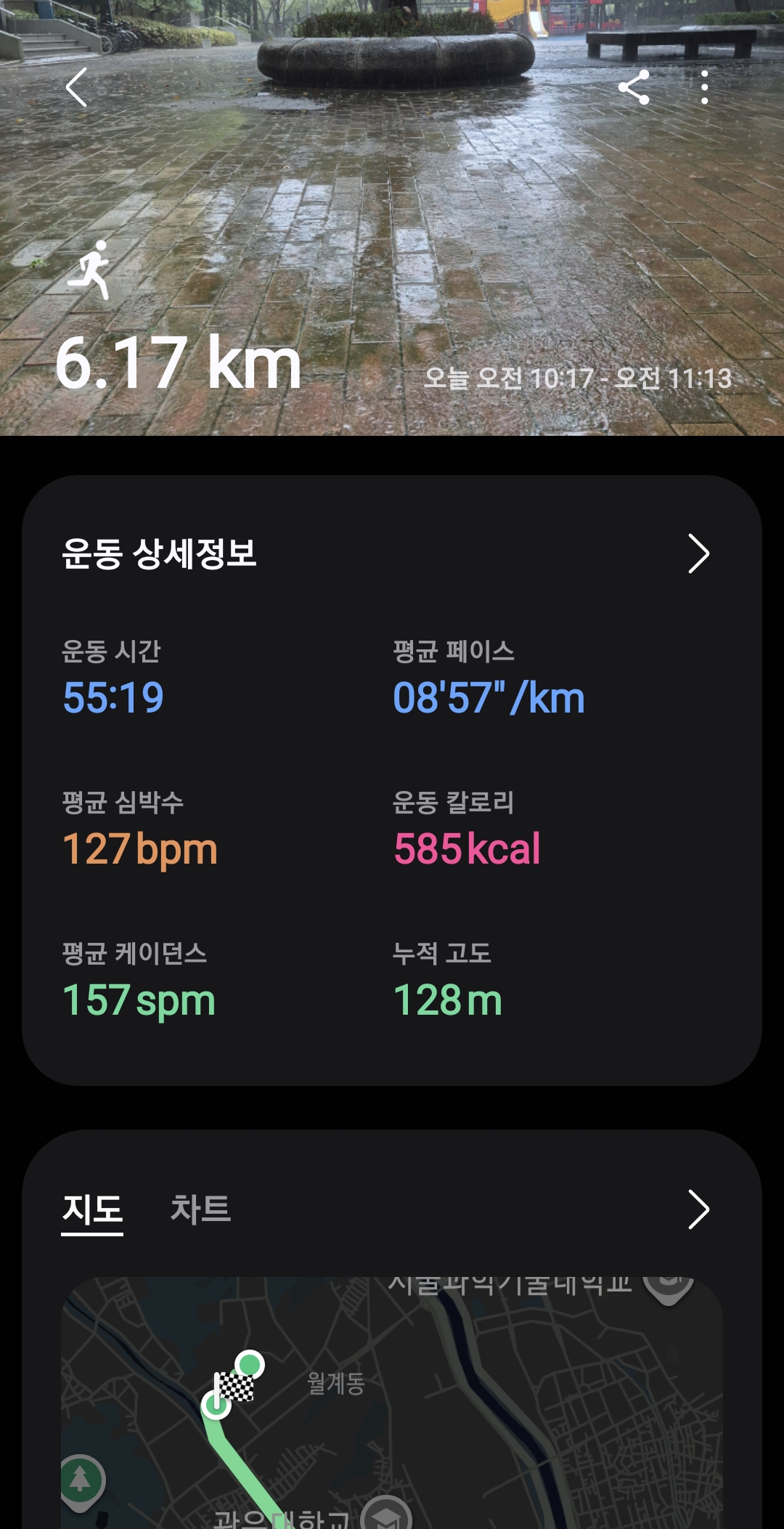This screenshot has height=1529, width=784.
Task: Go back using the top arrow
Action: [76, 88]
